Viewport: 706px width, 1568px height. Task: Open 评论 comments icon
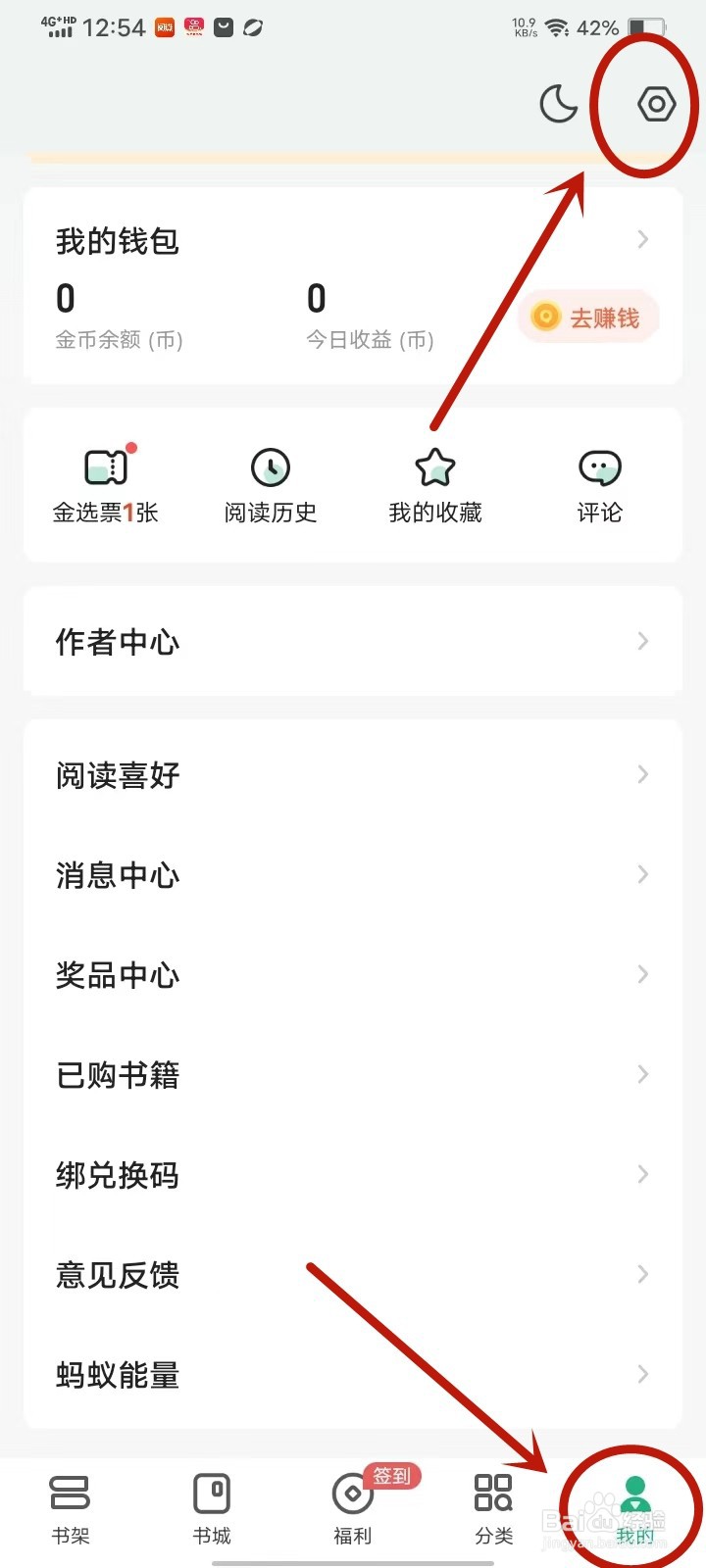click(x=599, y=468)
